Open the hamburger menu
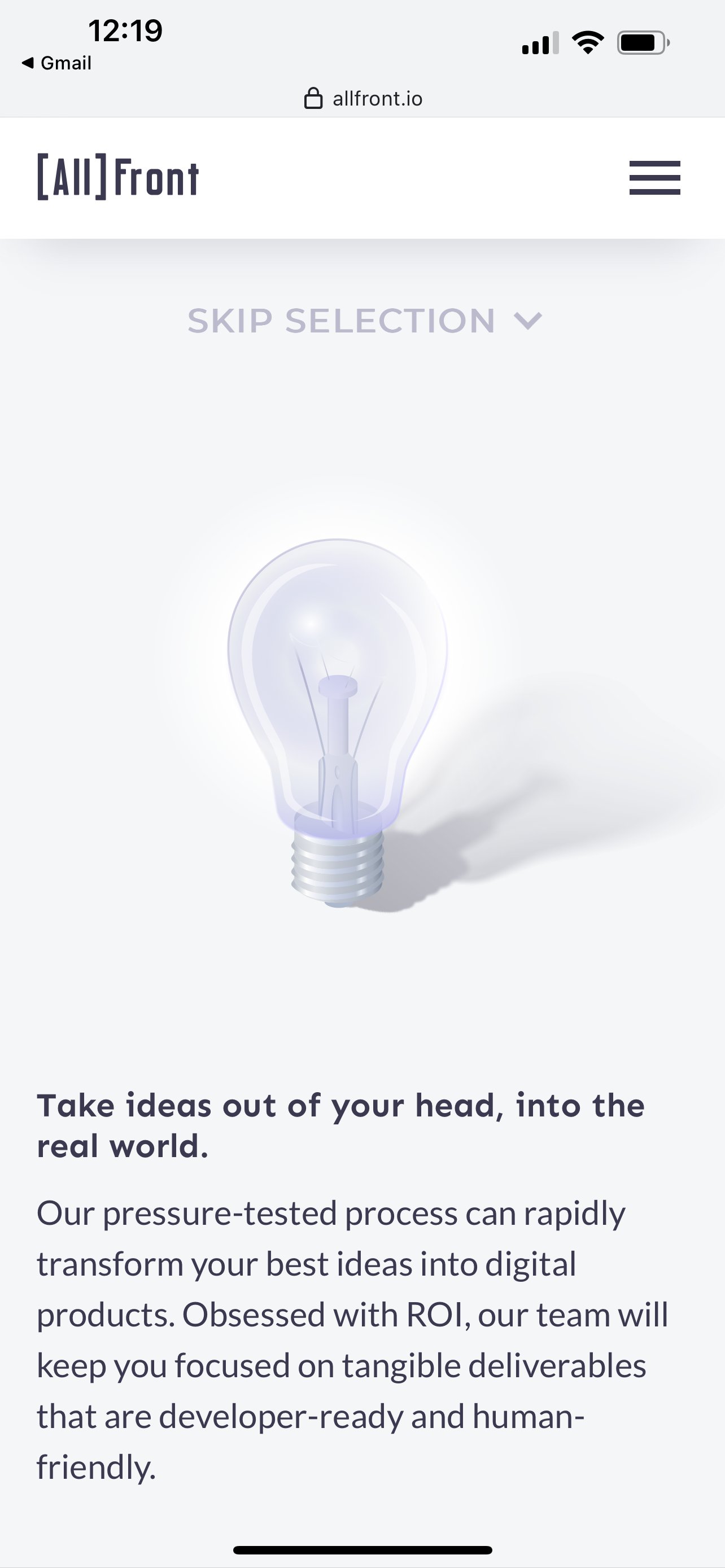The height and width of the screenshot is (1568, 725). click(654, 178)
